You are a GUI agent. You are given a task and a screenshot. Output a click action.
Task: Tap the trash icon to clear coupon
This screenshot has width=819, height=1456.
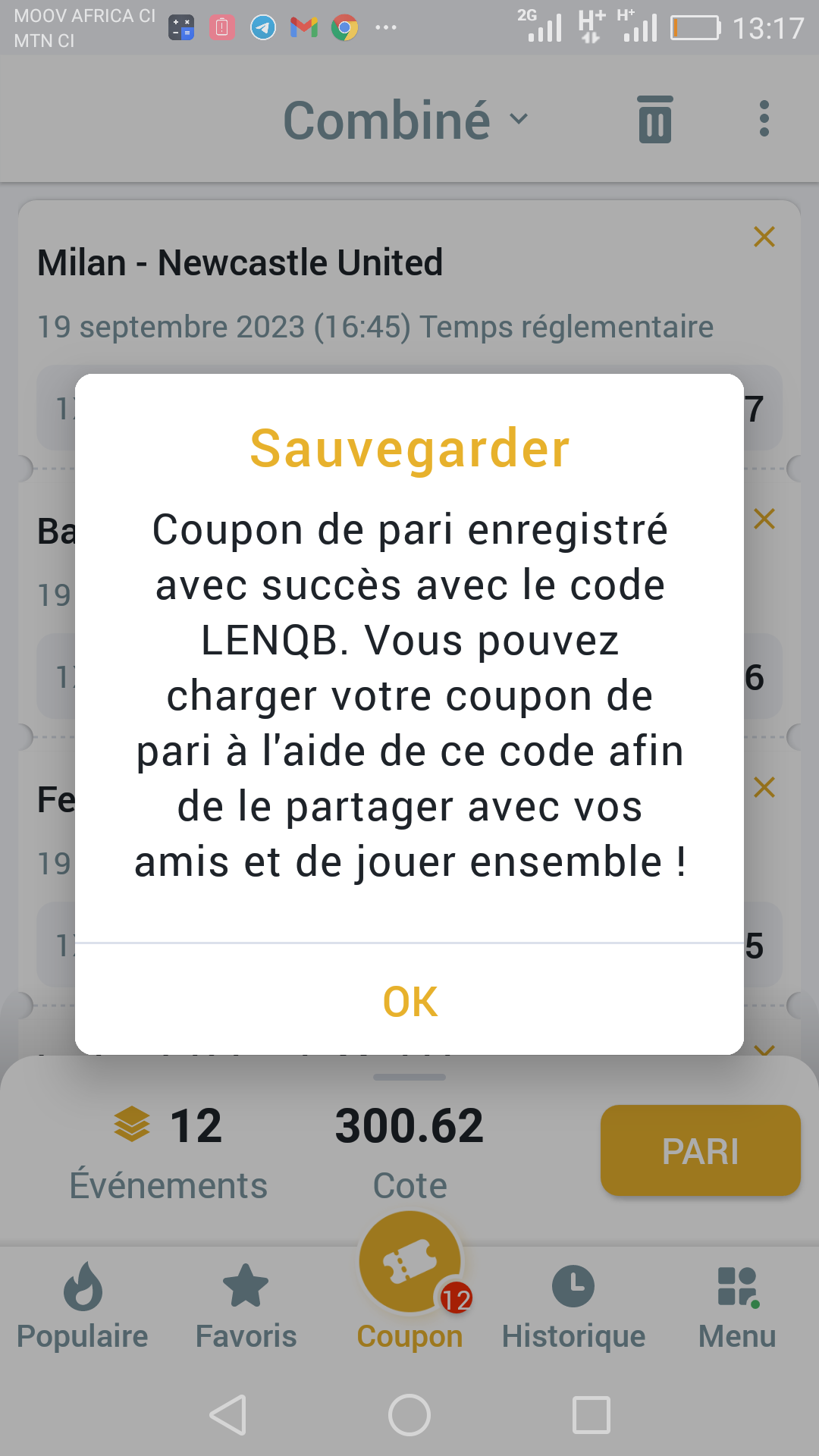click(655, 119)
